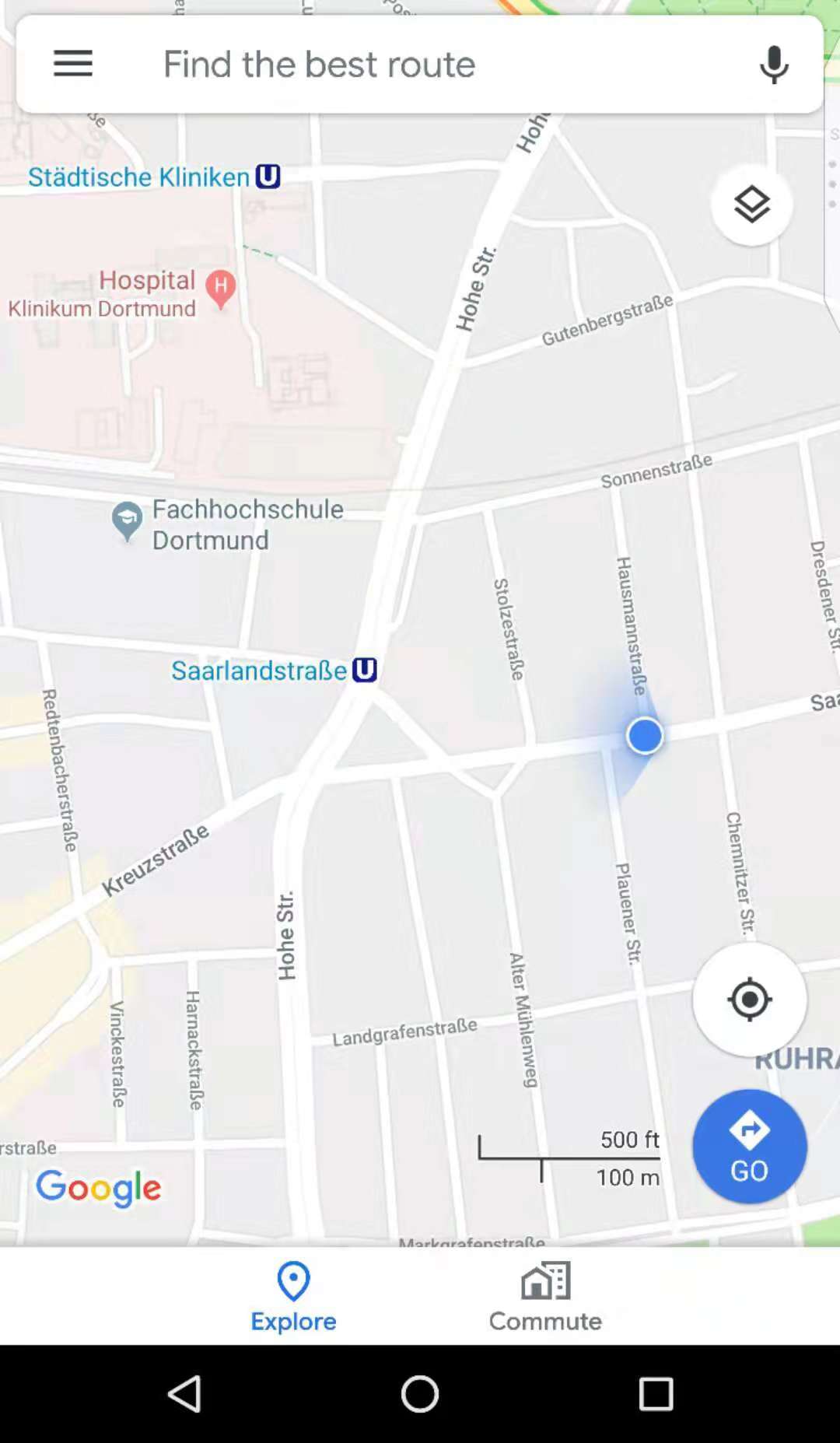Select the Städtische Kliniken U-Bahn station
The image size is (840, 1443).
(x=268, y=177)
